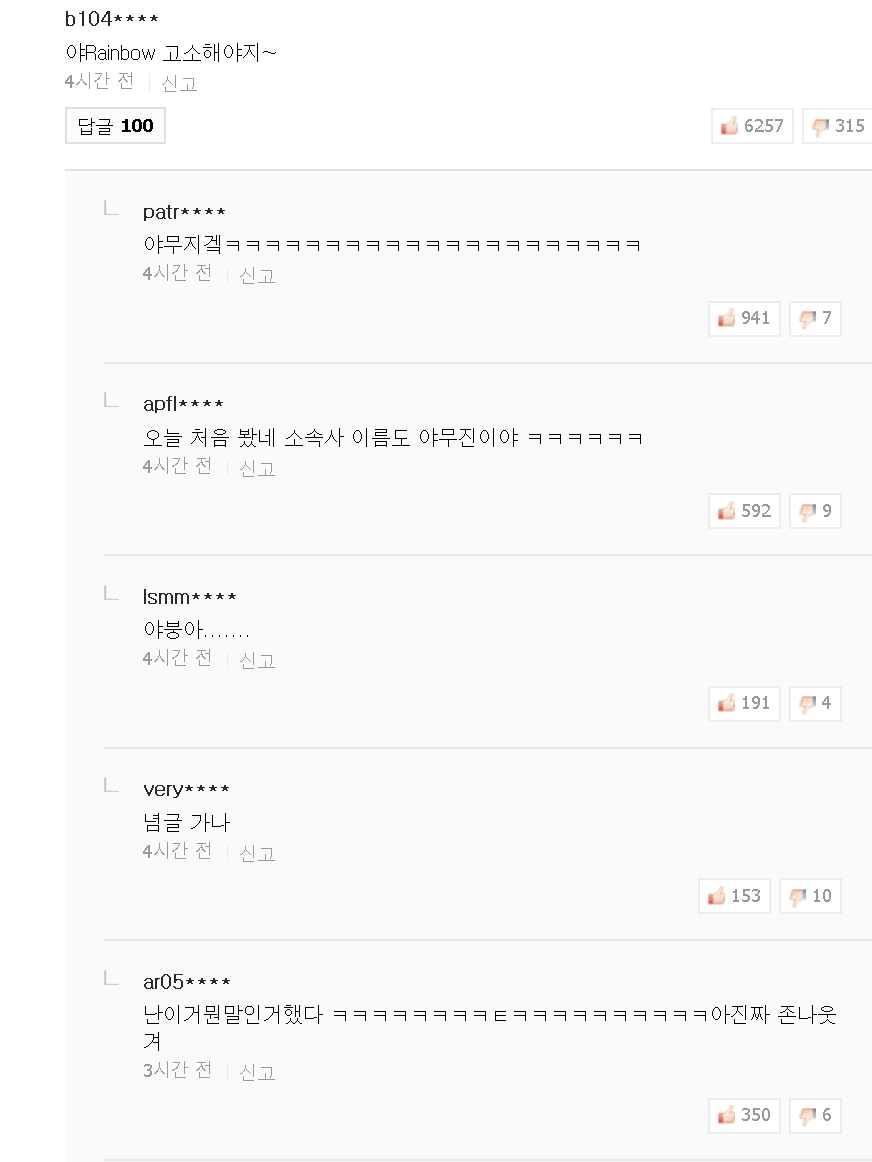
Task: Like lsmm's reply with 191 likes
Action: [x=744, y=703]
